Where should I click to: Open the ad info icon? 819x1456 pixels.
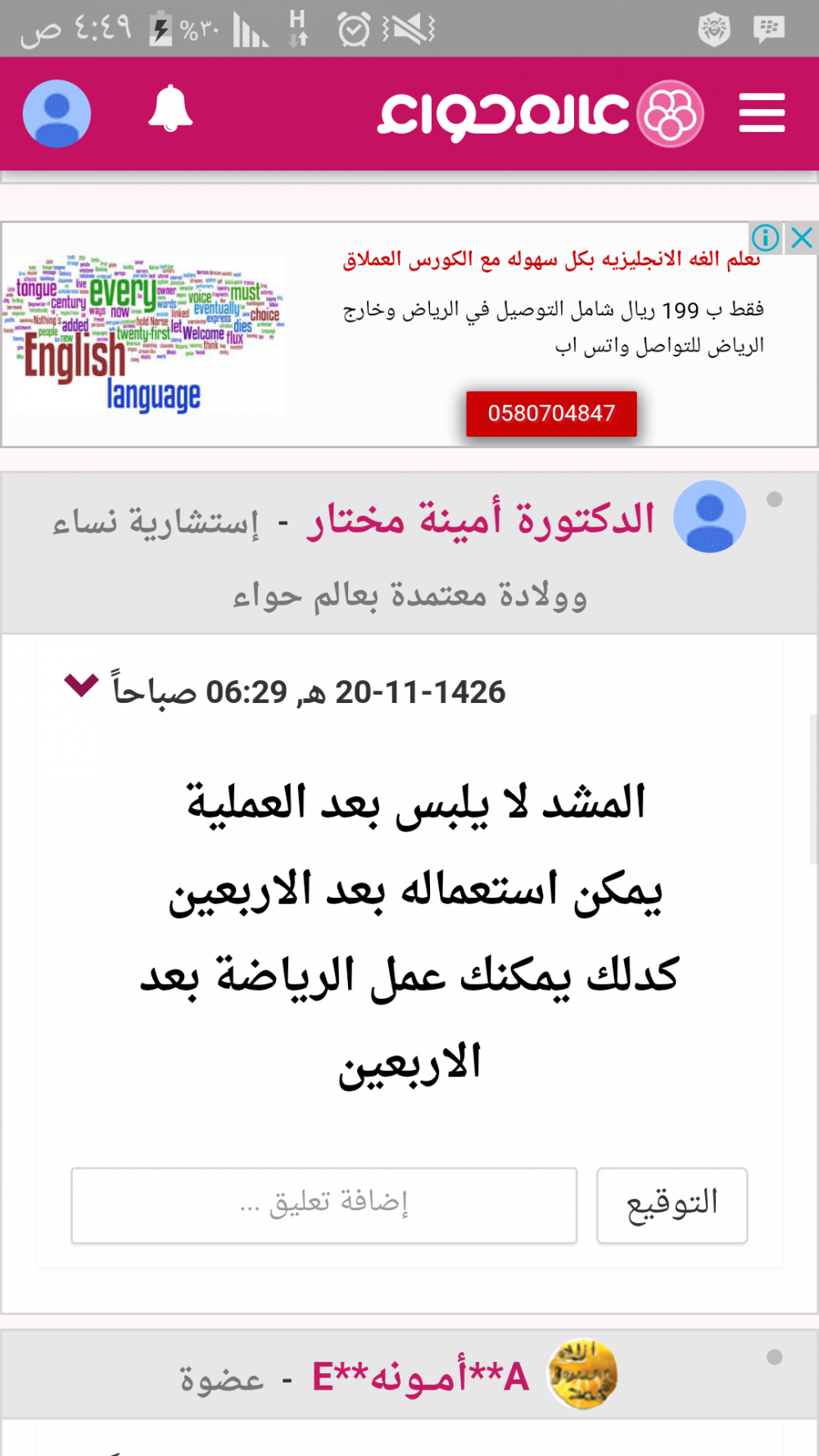[x=766, y=238]
